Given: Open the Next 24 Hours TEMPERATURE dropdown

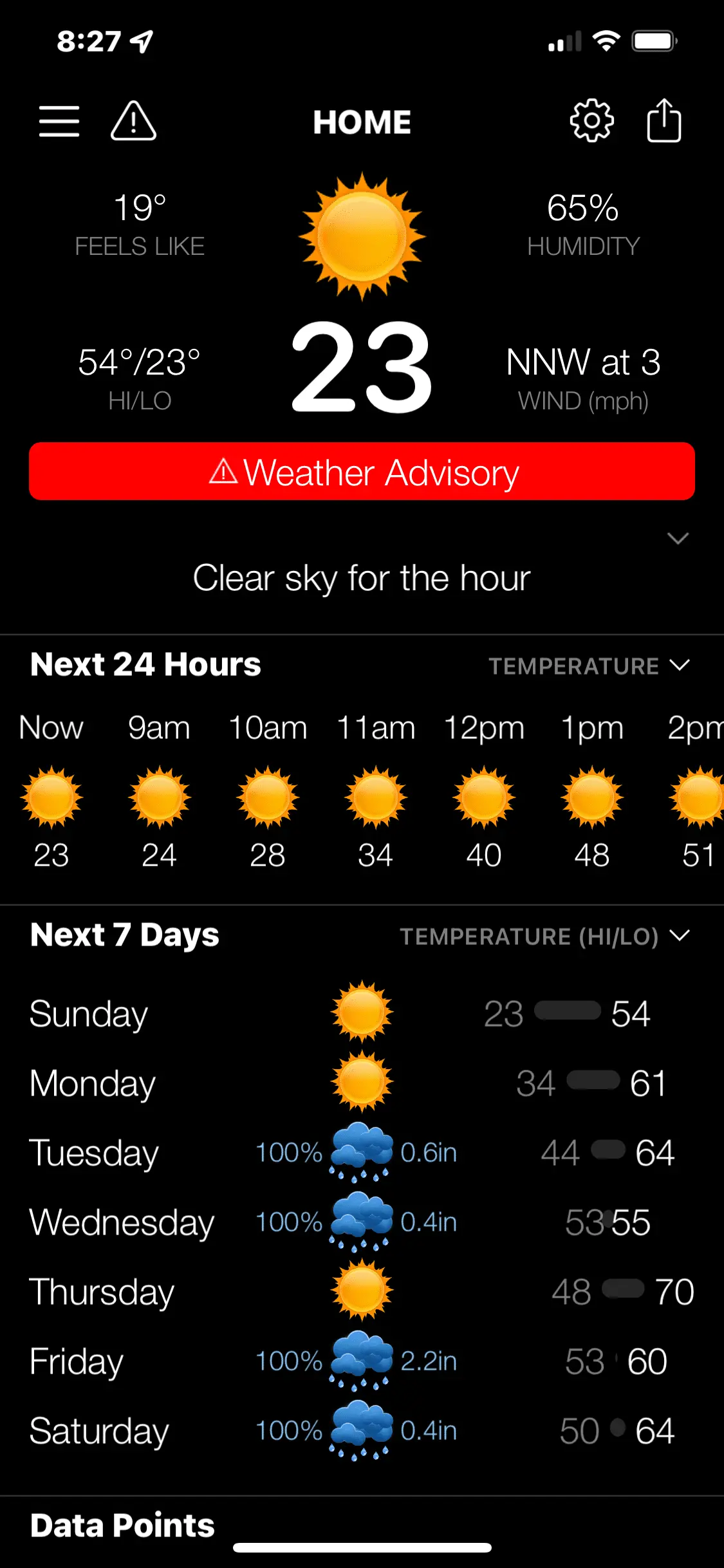Looking at the screenshot, I should tap(589, 666).
